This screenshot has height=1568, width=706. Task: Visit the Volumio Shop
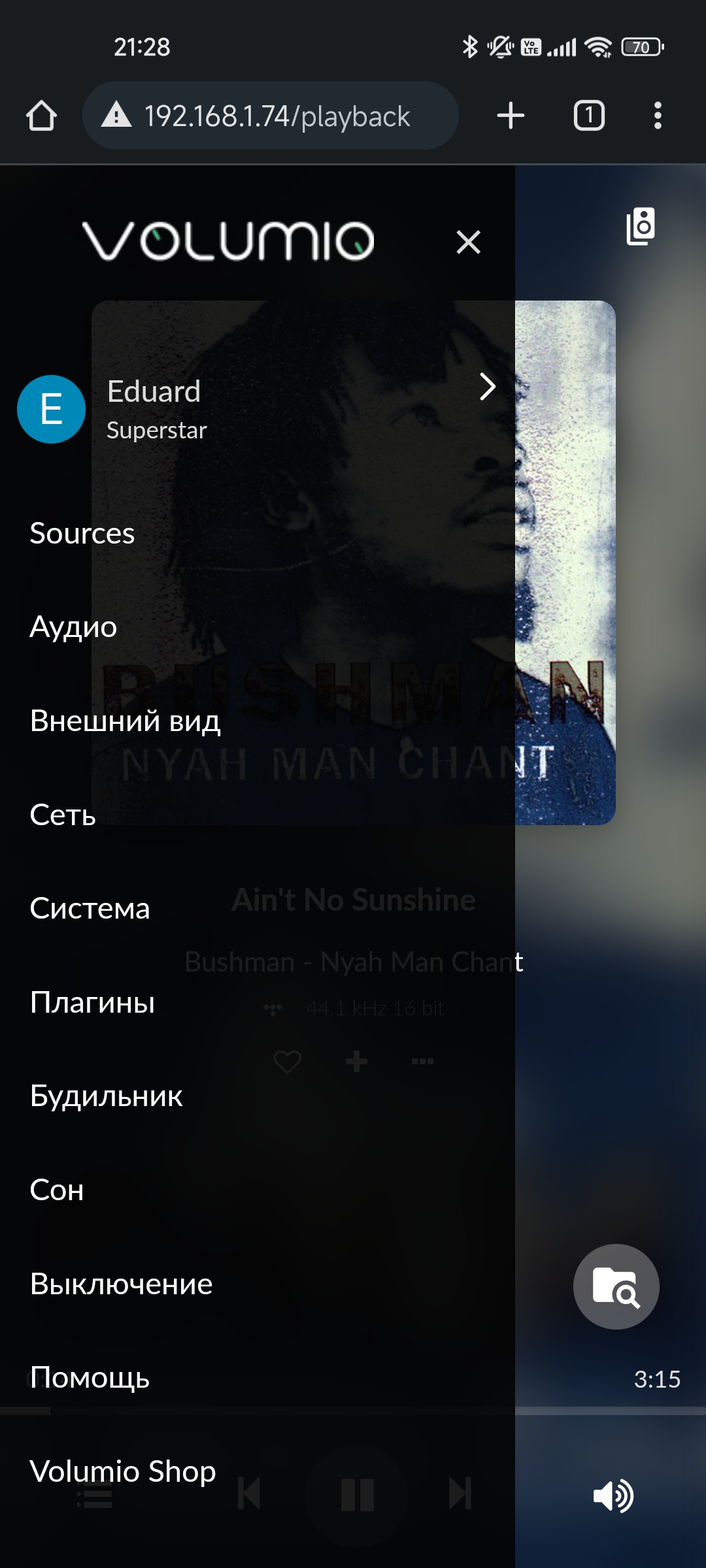click(123, 1471)
